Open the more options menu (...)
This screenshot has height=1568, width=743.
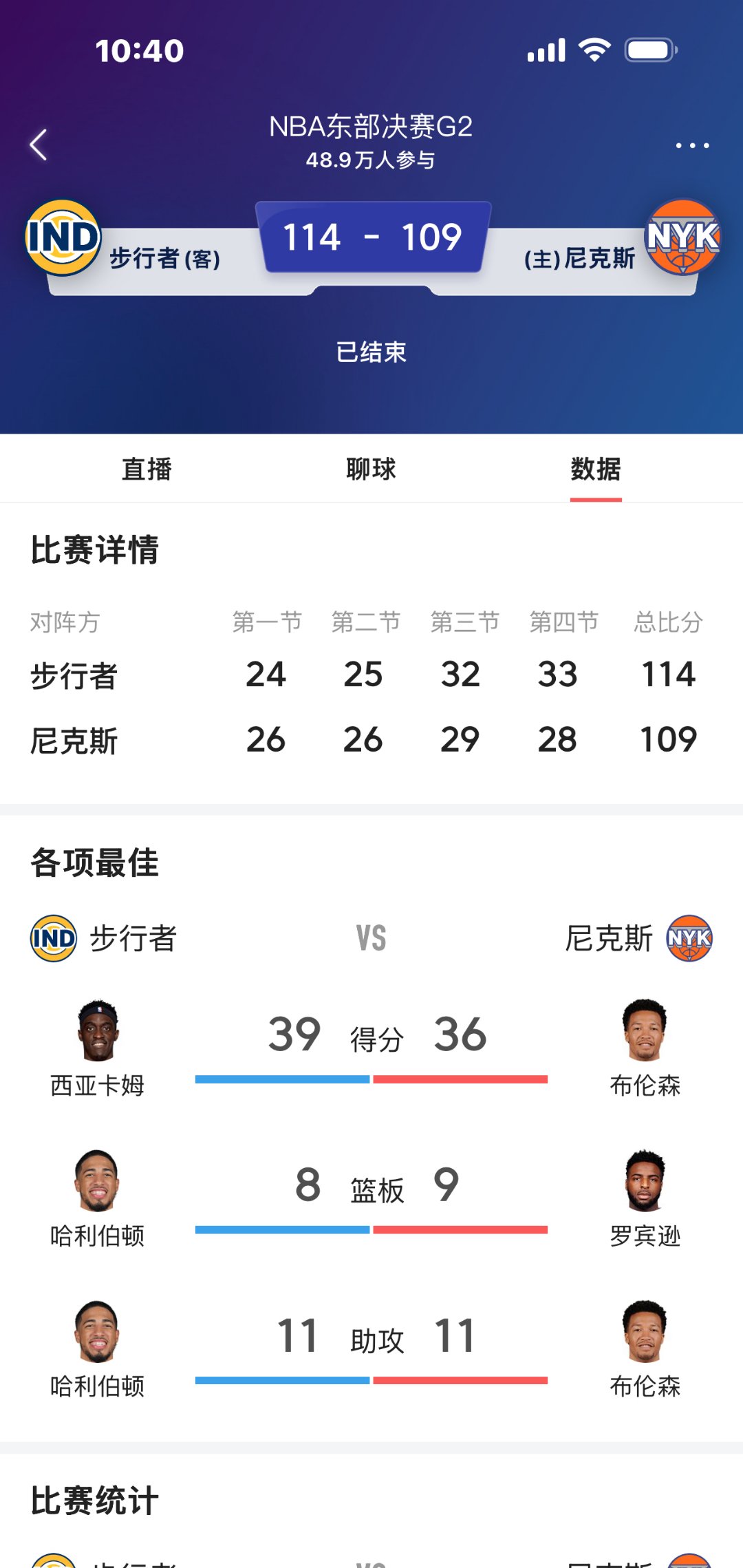pos(693,145)
